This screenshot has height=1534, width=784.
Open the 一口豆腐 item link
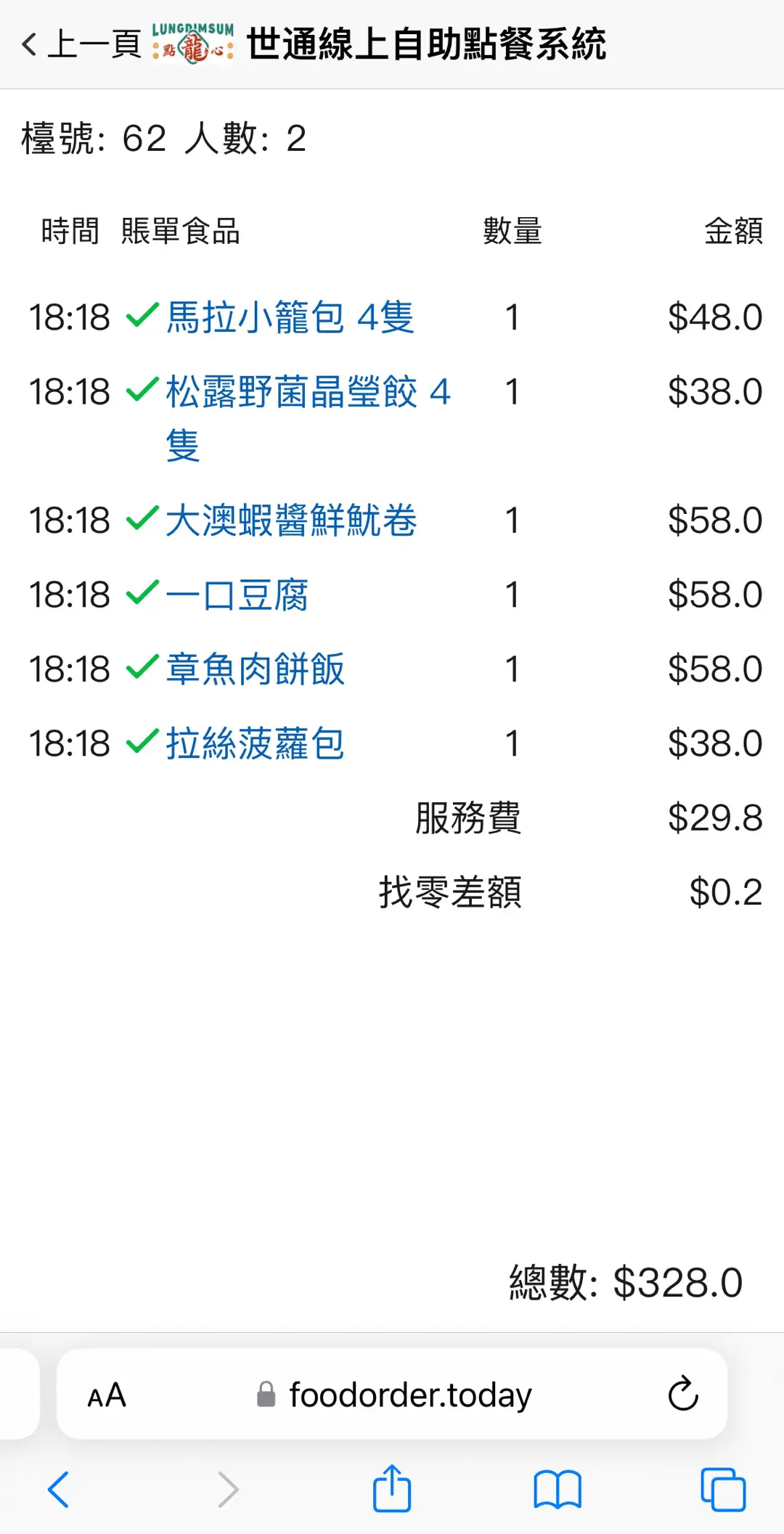[237, 595]
